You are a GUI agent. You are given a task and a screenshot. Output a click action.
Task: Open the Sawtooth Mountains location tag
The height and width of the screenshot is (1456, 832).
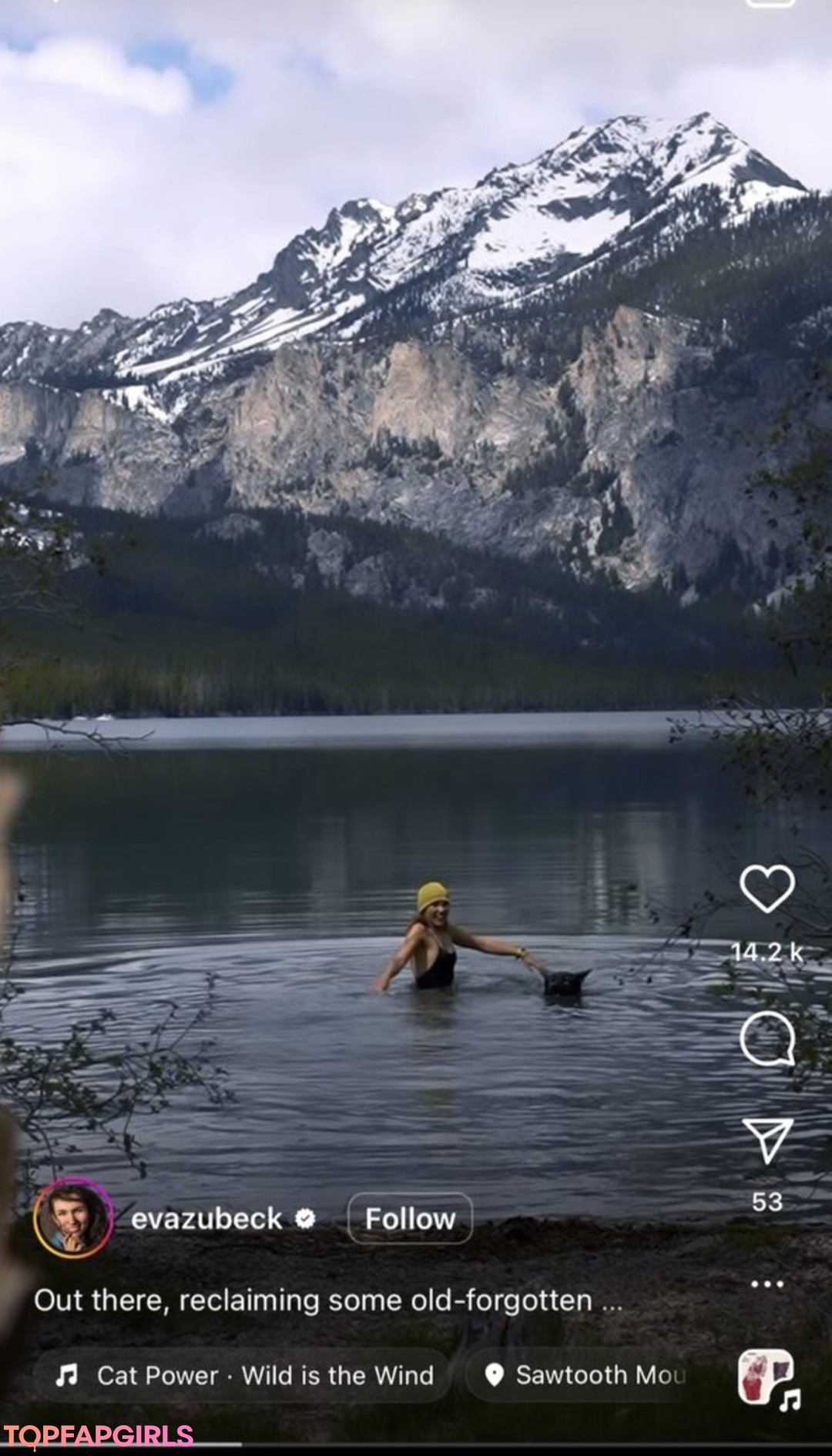585,1375
